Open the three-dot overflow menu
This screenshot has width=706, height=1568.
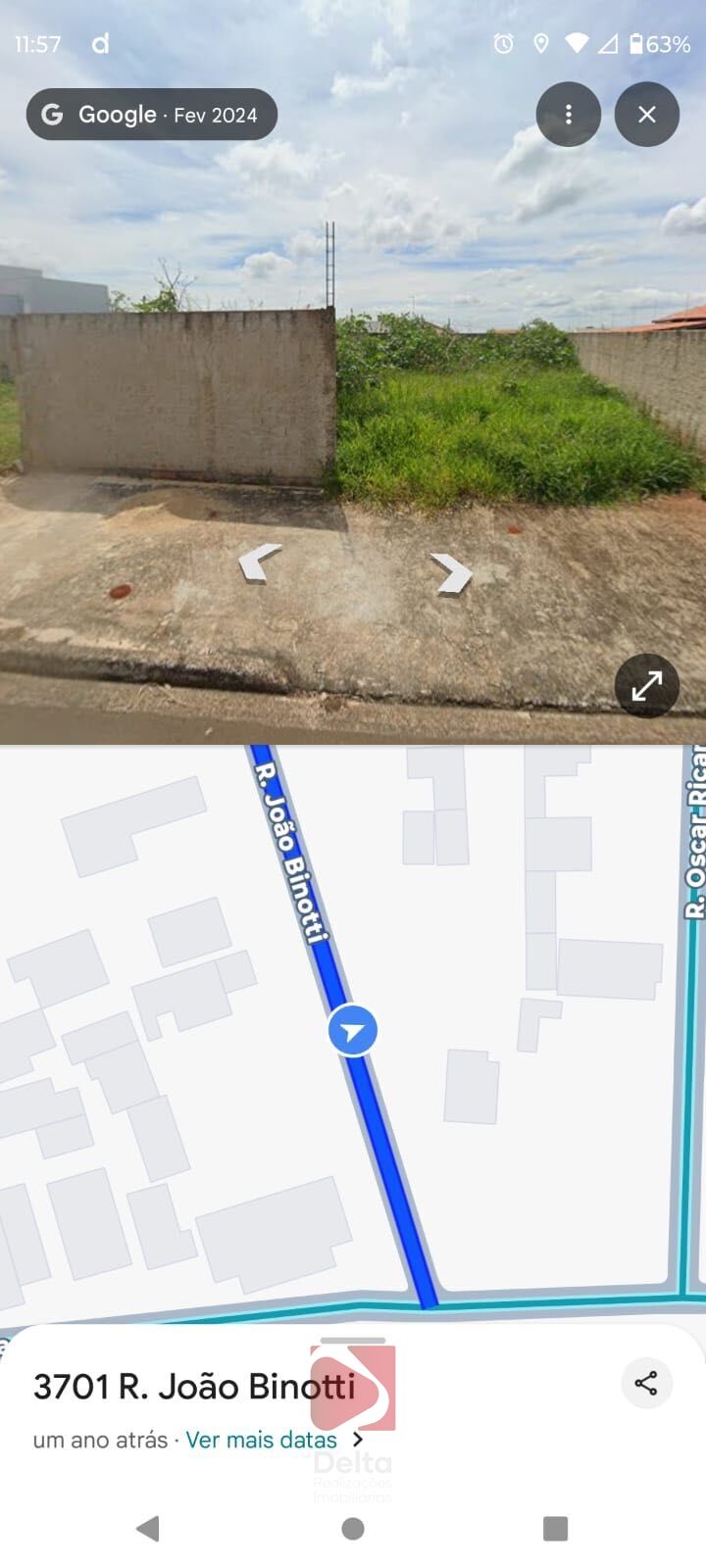click(568, 115)
